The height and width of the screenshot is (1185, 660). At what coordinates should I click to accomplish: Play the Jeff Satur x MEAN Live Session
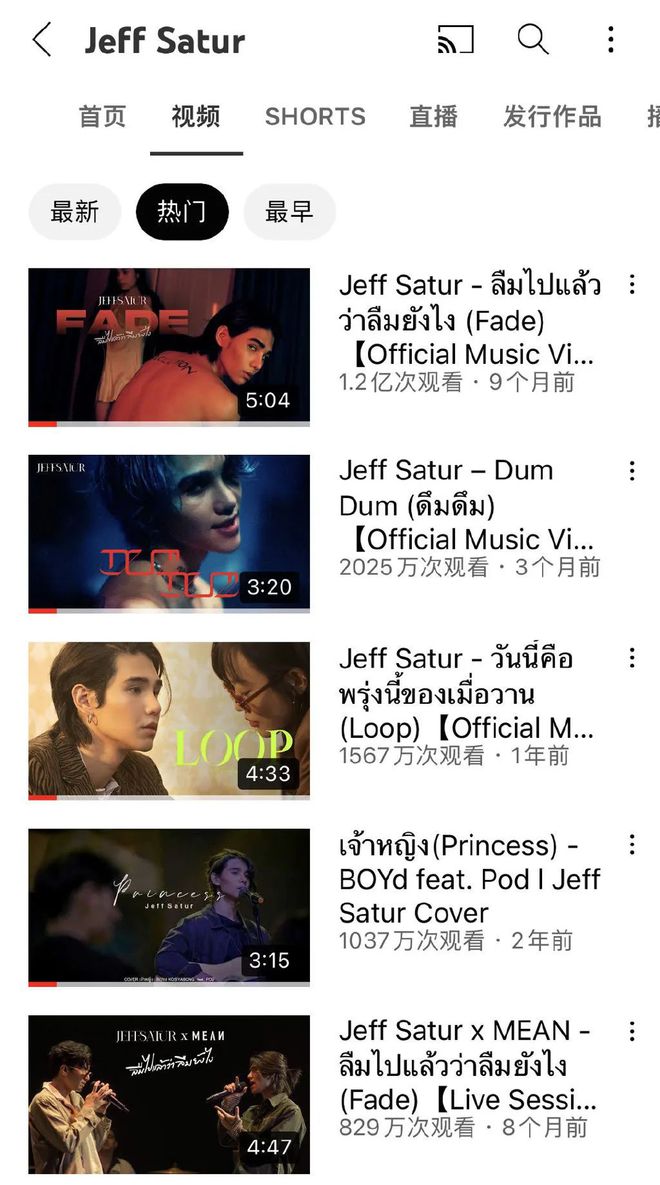click(x=169, y=1094)
